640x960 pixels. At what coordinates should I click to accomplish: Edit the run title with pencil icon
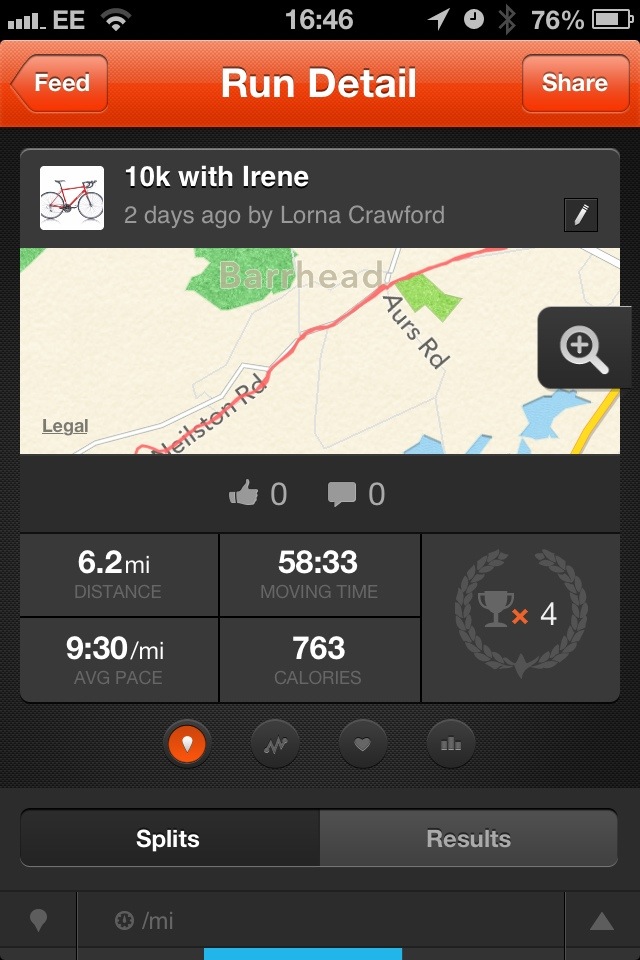[581, 215]
